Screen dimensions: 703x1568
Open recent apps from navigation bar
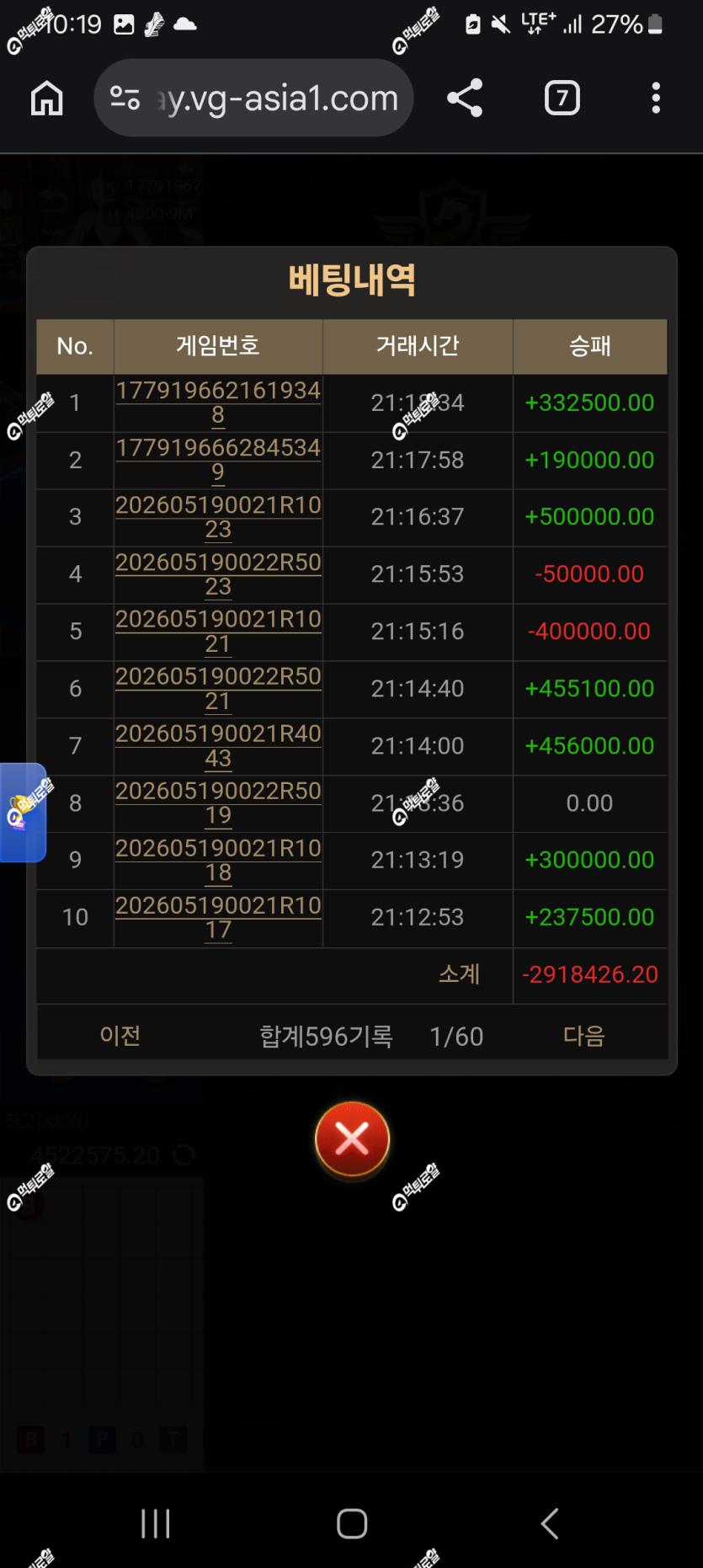pyautogui.click(x=156, y=1523)
